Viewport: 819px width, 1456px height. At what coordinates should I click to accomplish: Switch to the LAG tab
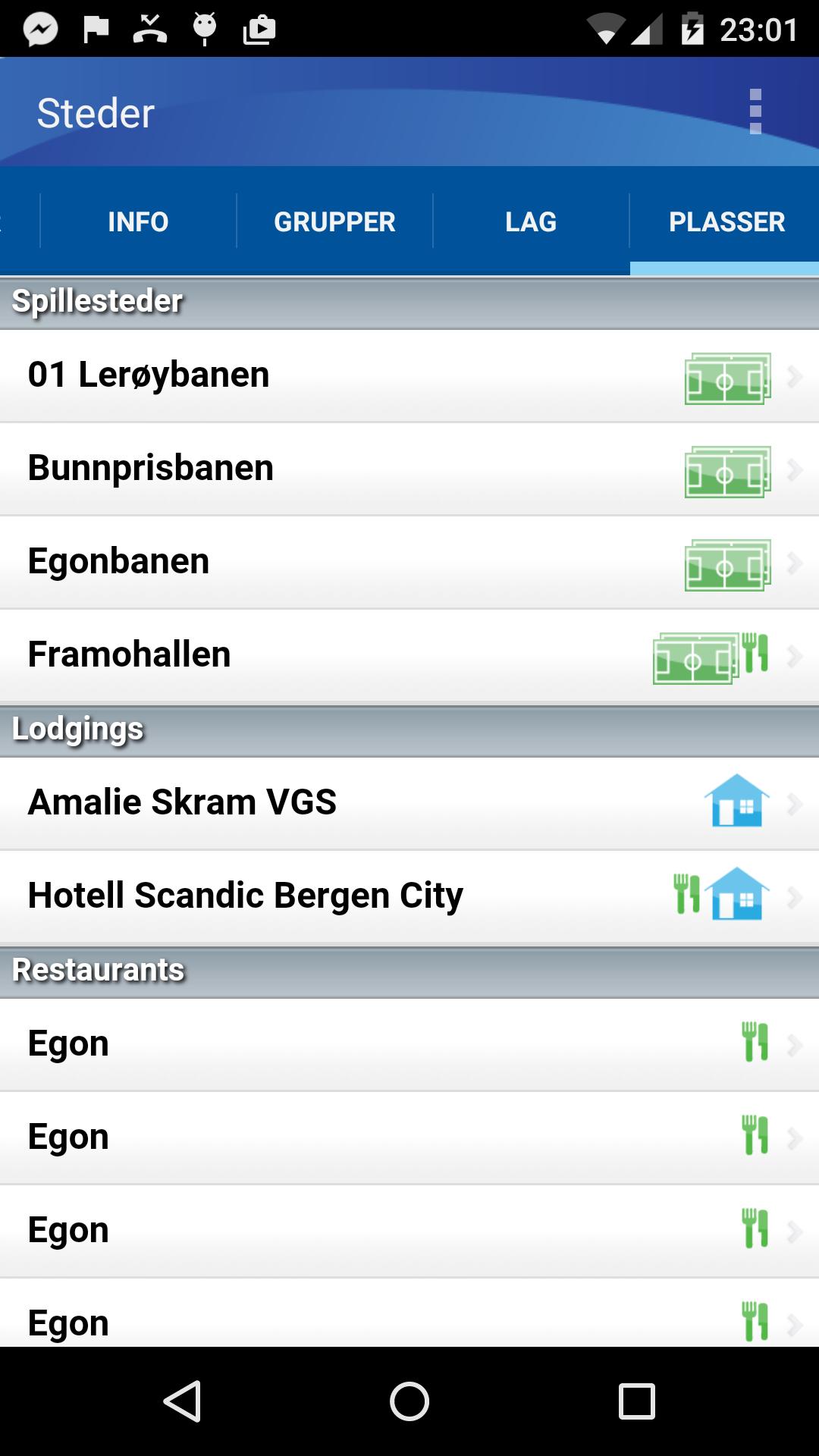click(x=531, y=221)
